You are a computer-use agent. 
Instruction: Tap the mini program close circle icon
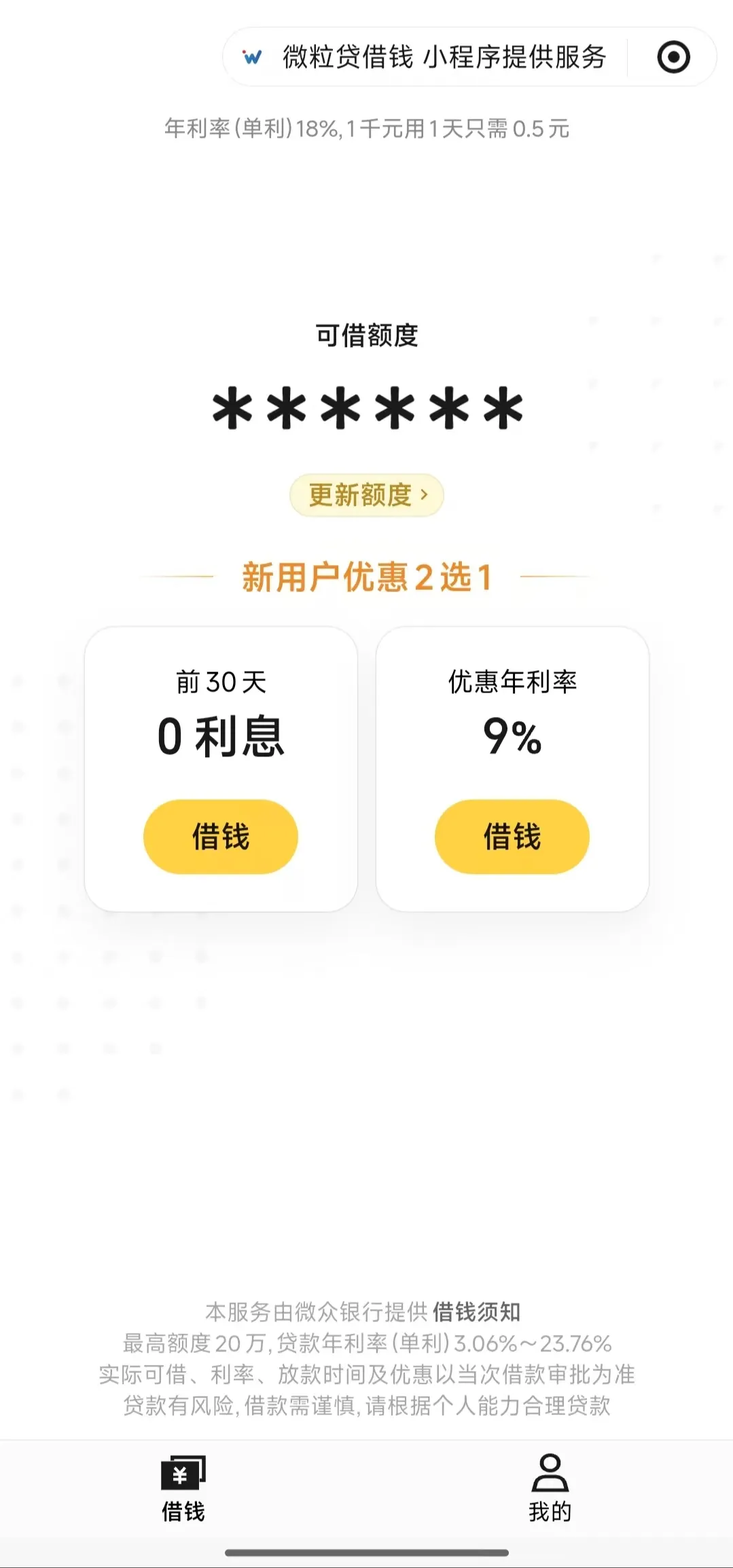click(673, 57)
